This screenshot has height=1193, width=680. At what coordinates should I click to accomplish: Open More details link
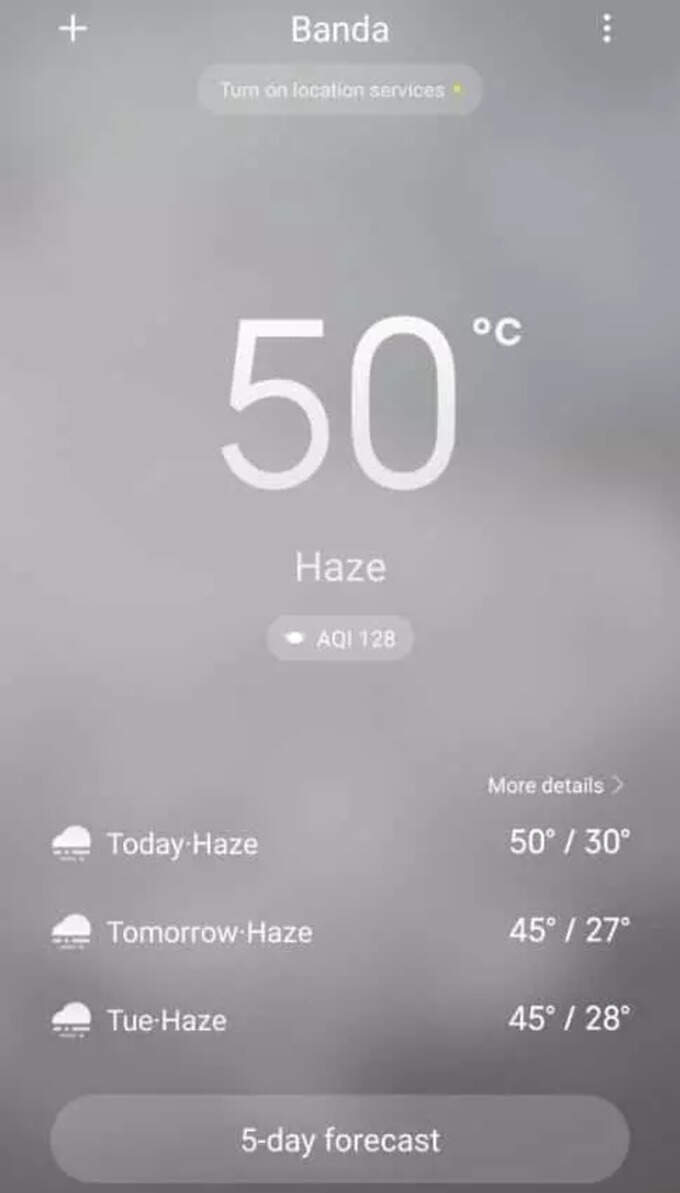(x=555, y=786)
